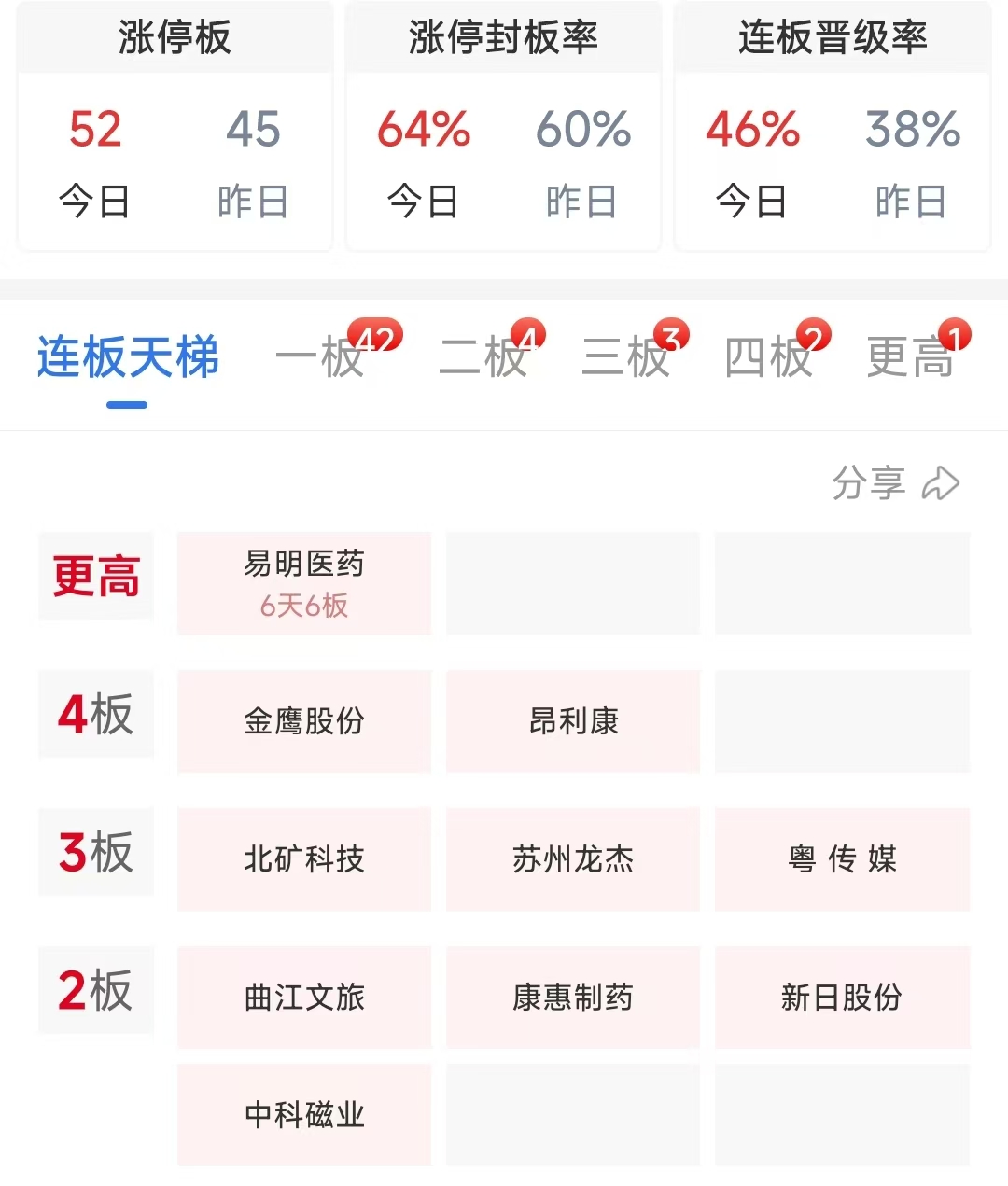Open 曲江文旅 in the 2板 row
Screen dimensions: 1008x1186
(304, 998)
